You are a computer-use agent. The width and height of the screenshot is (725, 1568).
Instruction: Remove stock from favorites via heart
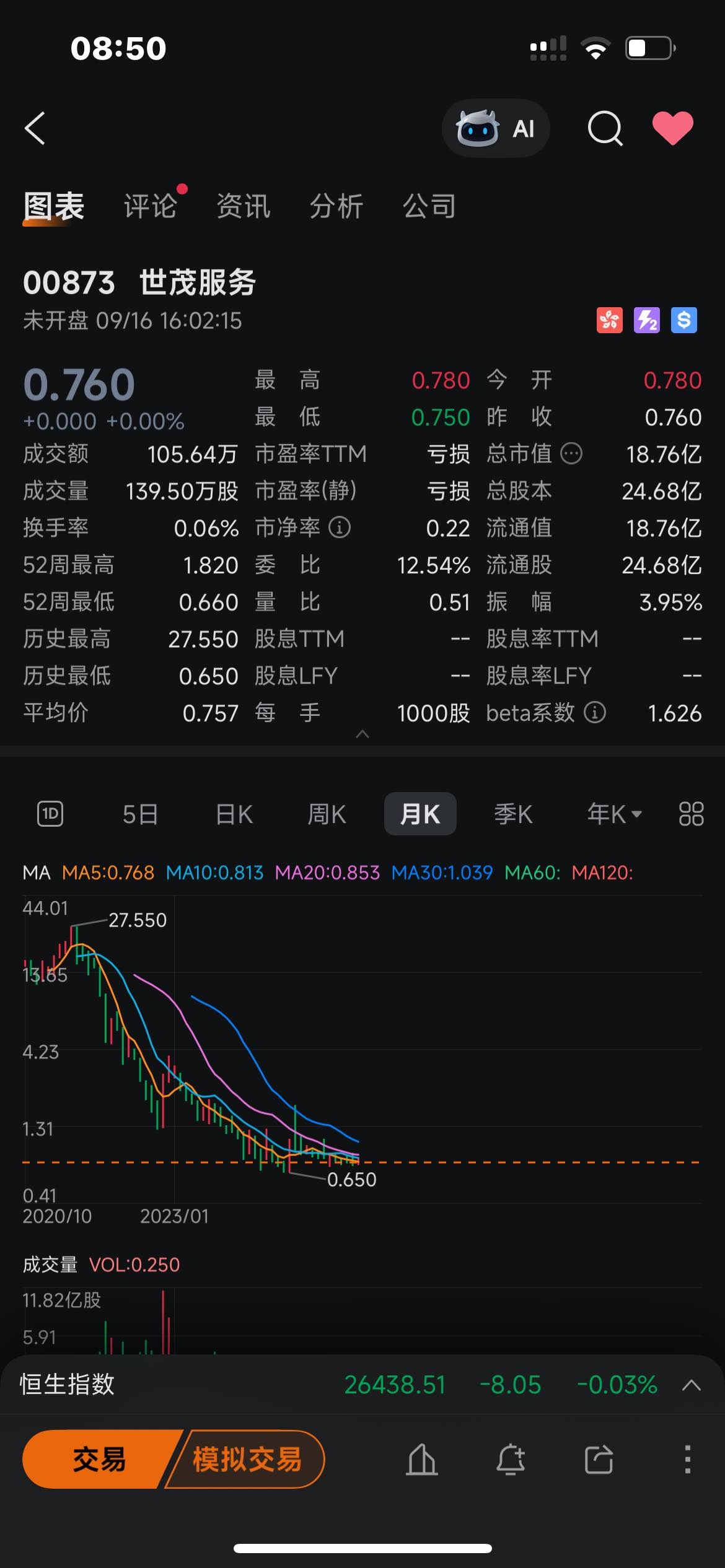click(x=673, y=128)
